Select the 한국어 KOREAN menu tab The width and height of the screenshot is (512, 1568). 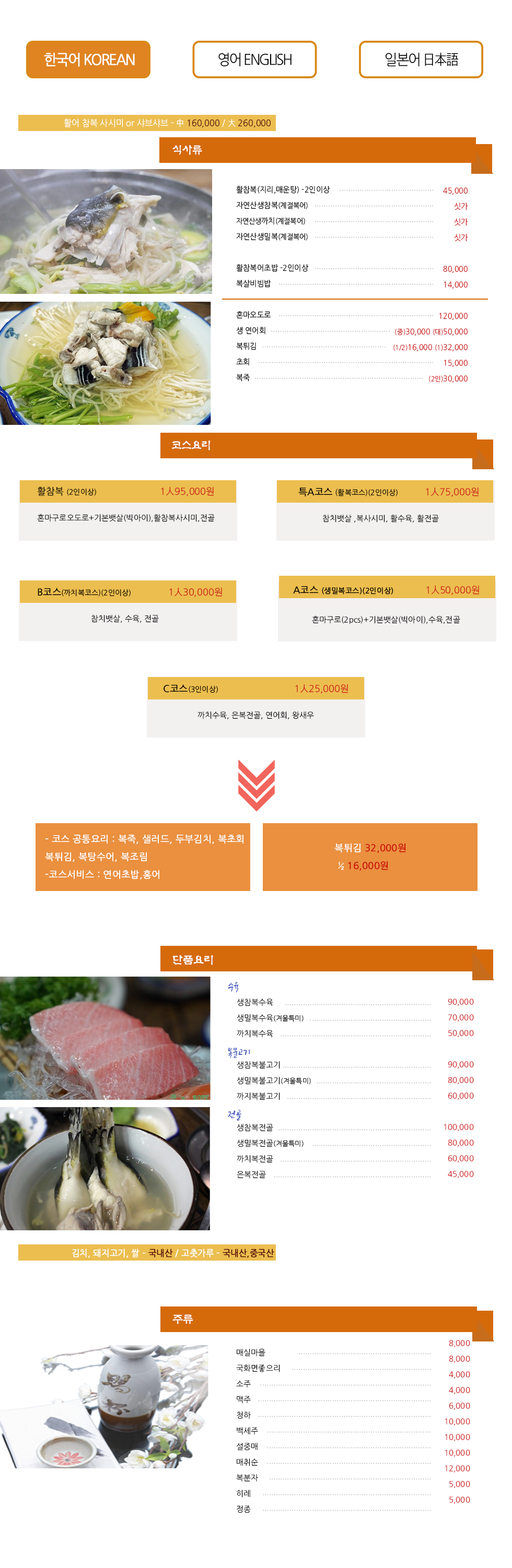(88, 60)
